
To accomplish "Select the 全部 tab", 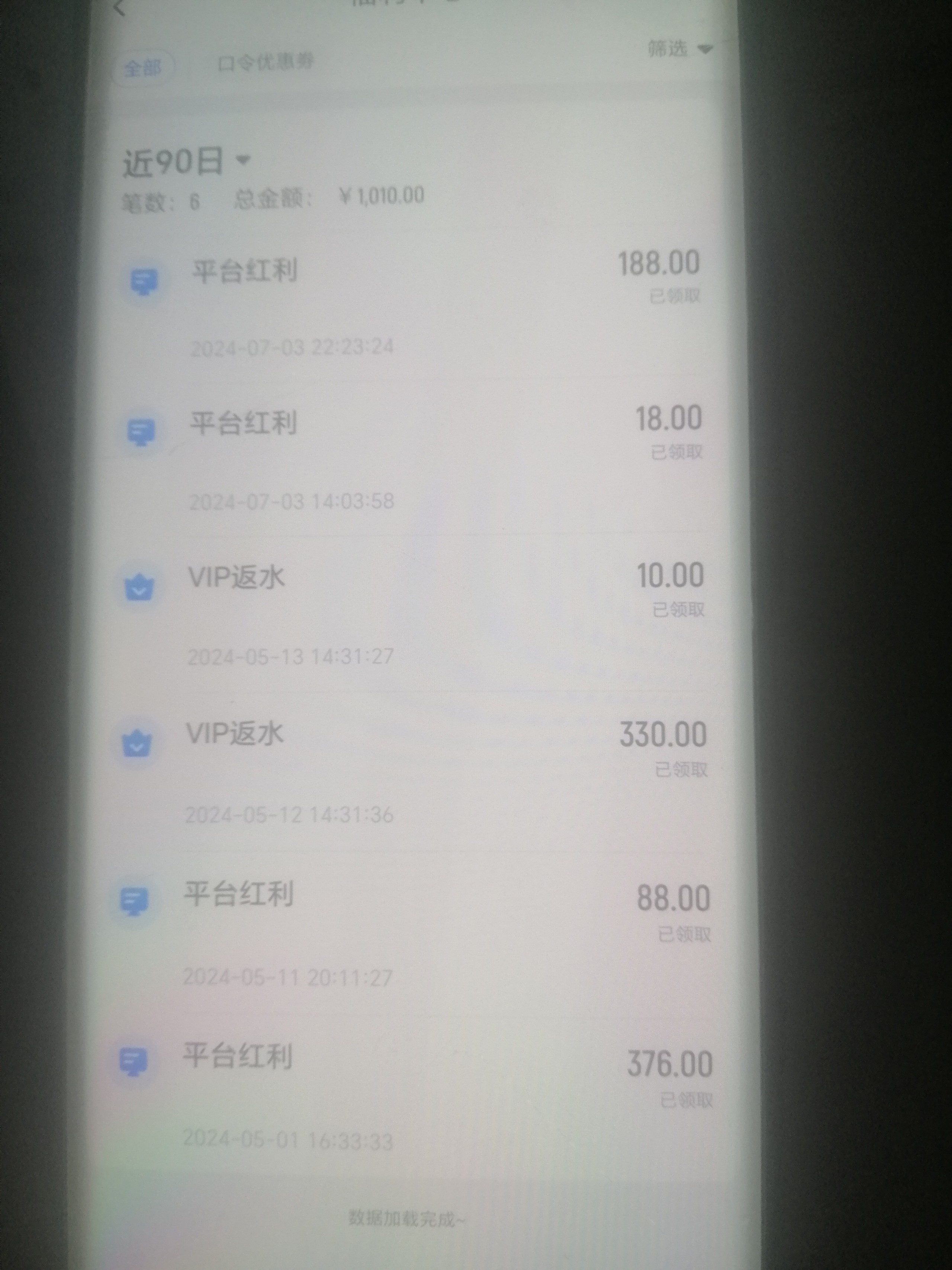I will coord(143,68).
